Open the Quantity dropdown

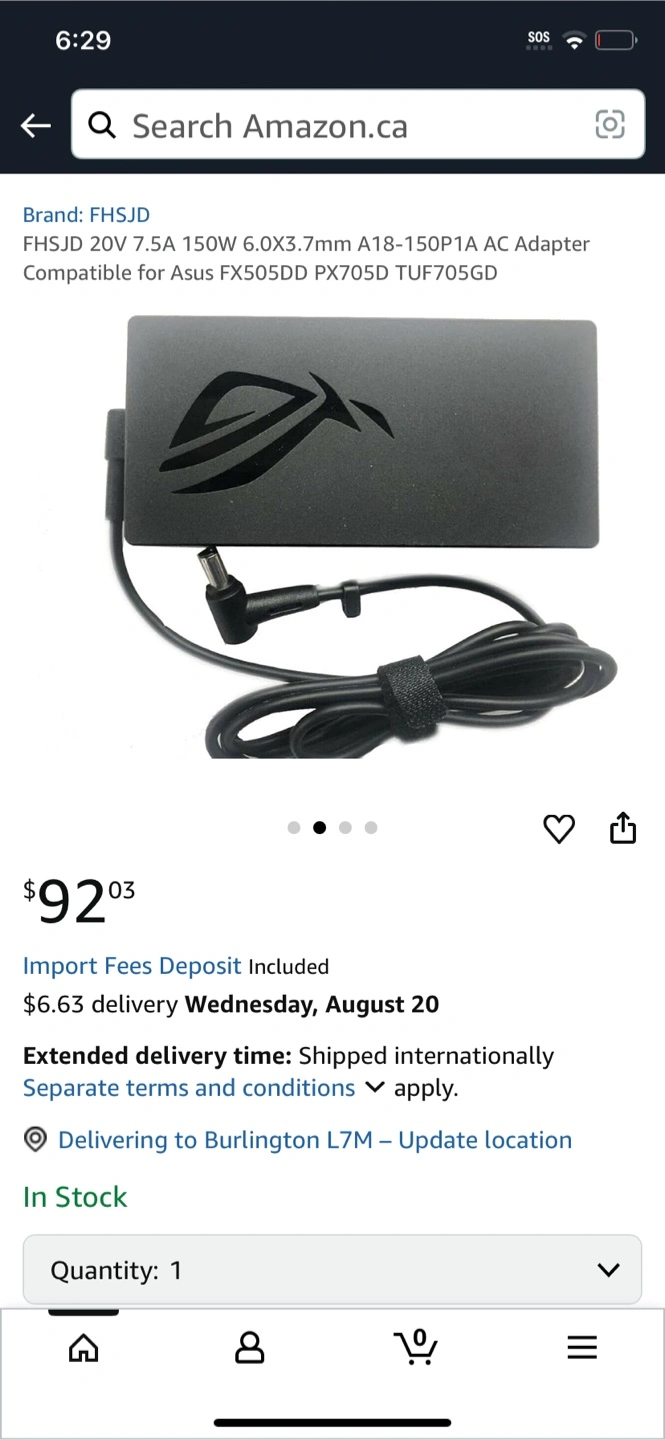point(332,1270)
